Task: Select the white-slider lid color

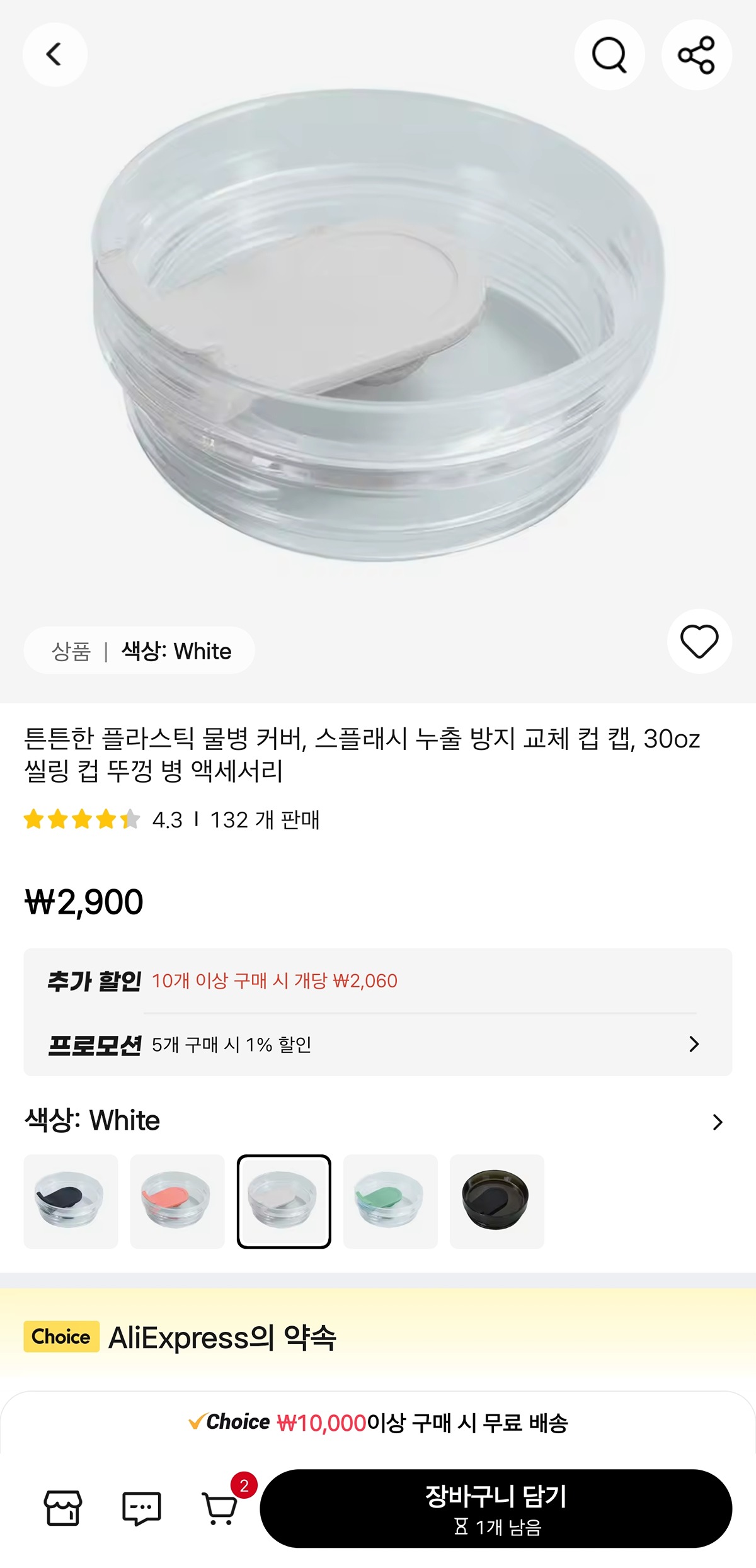Action: click(x=283, y=1201)
